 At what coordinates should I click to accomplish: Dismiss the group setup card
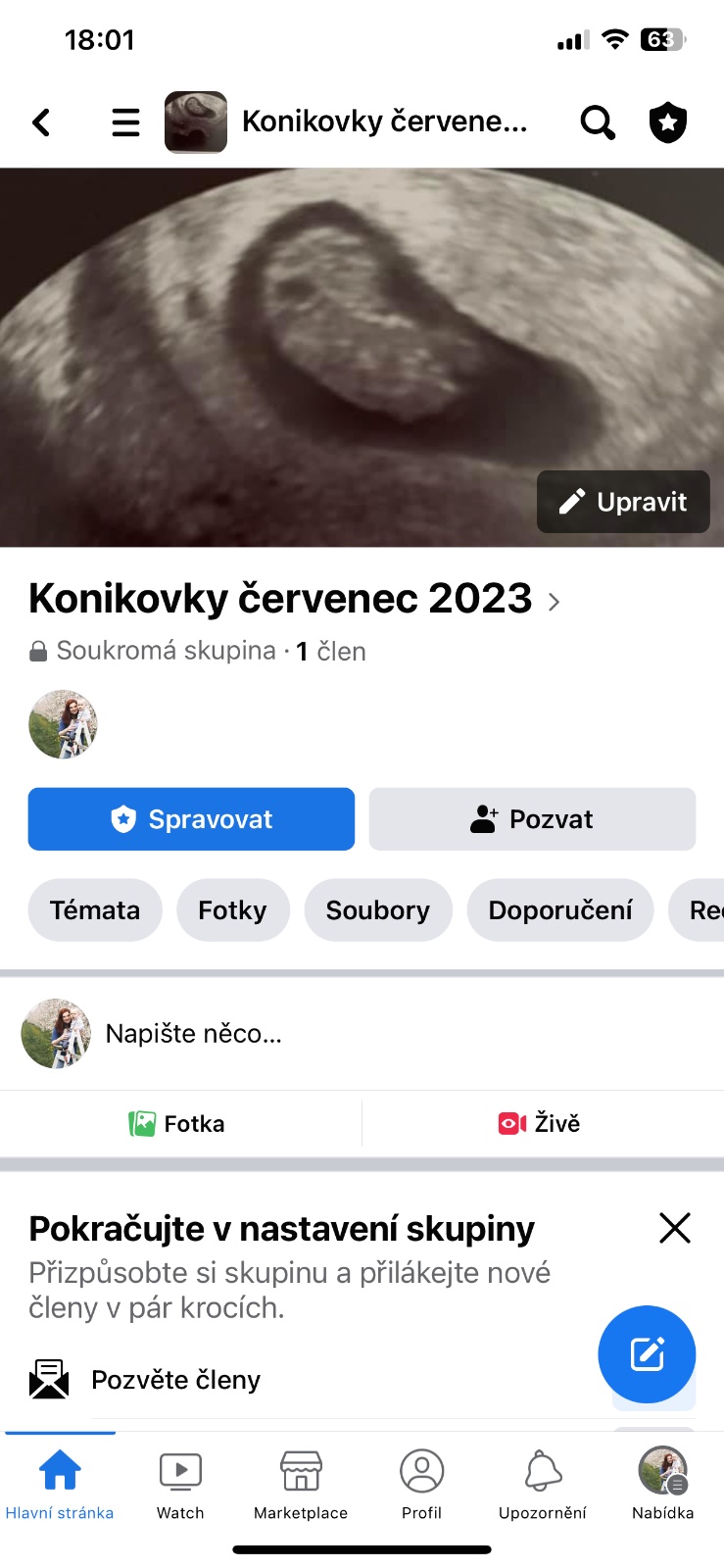point(675,1228)
